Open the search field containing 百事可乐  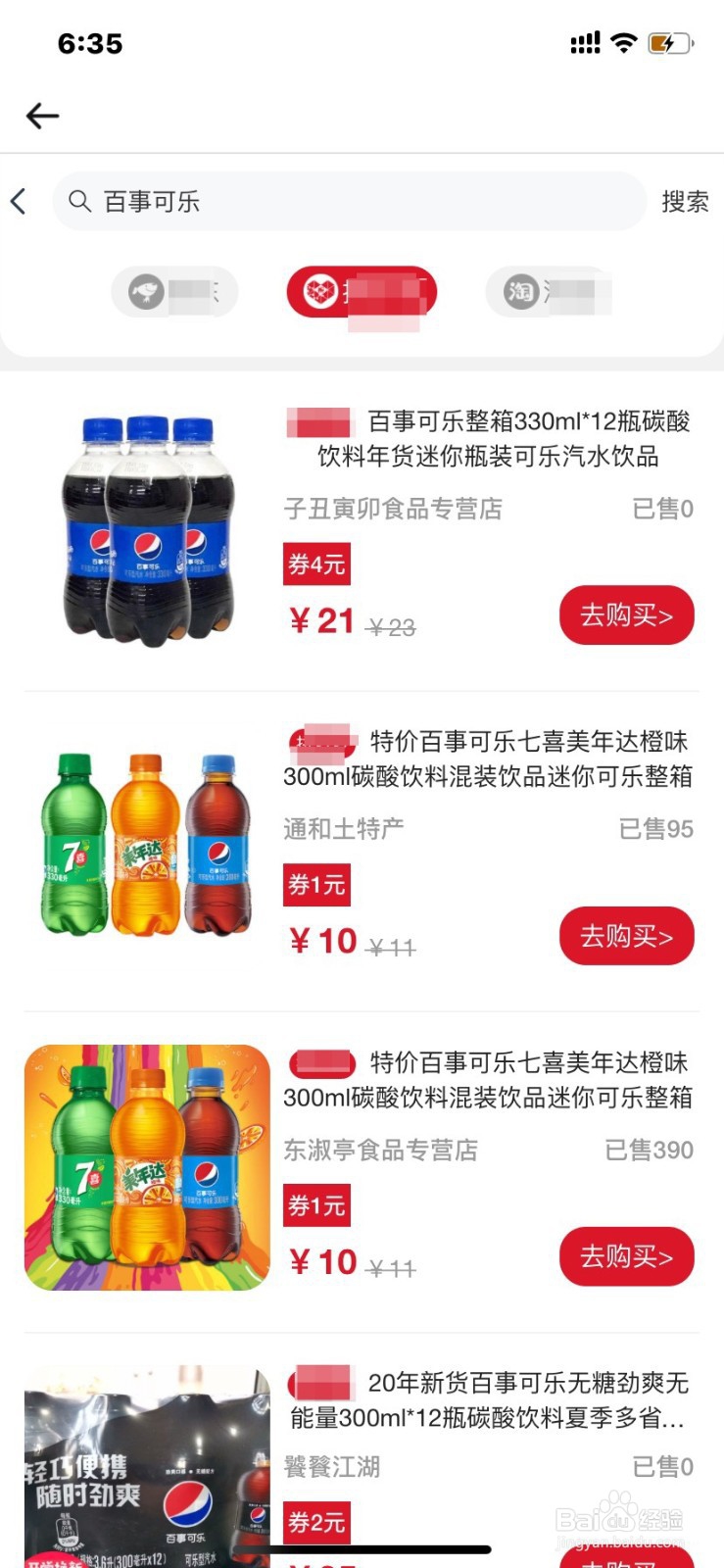pyautogui.click(x=348, y=202)
